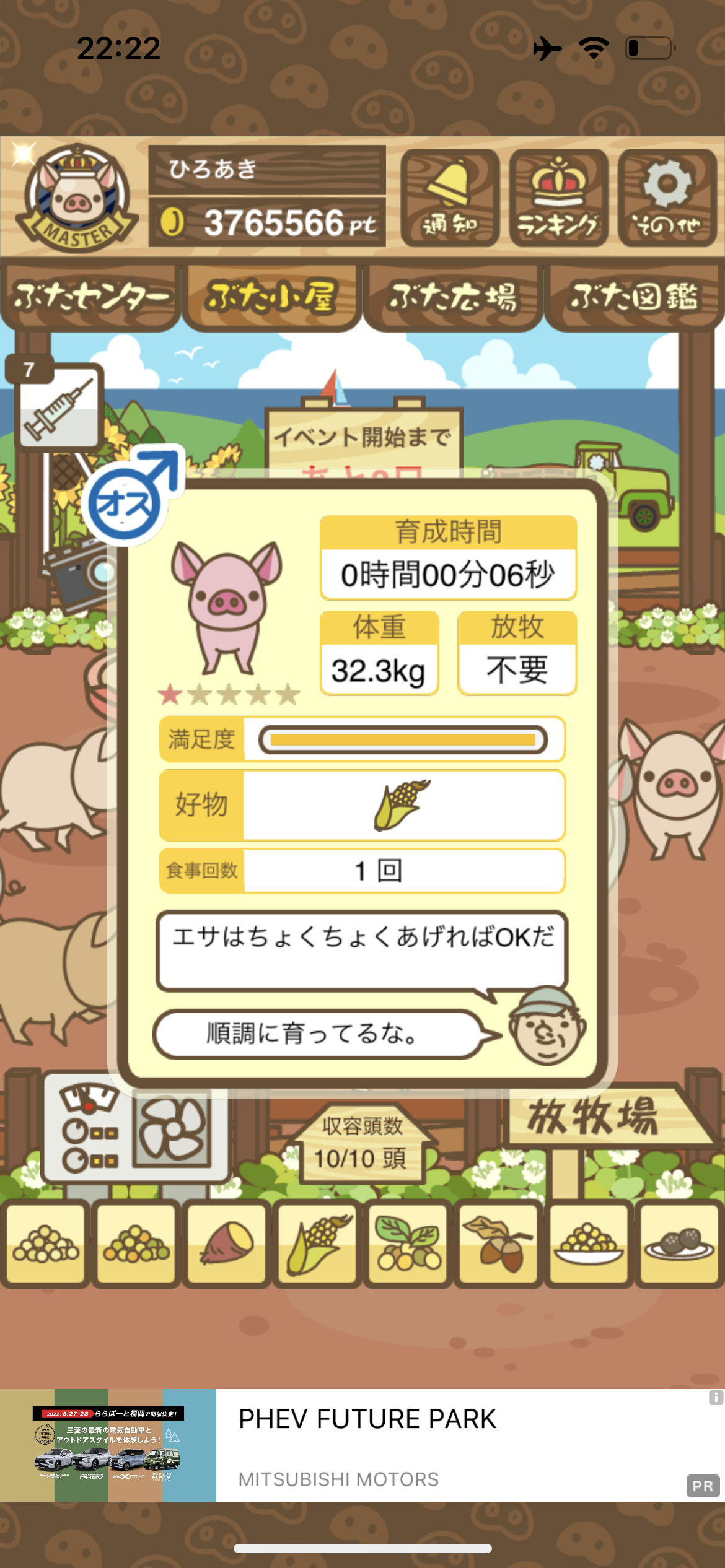The image size is (725, 1568).
Task: Go to the 放牧場 signpost
Action: tap(596, 1117)
